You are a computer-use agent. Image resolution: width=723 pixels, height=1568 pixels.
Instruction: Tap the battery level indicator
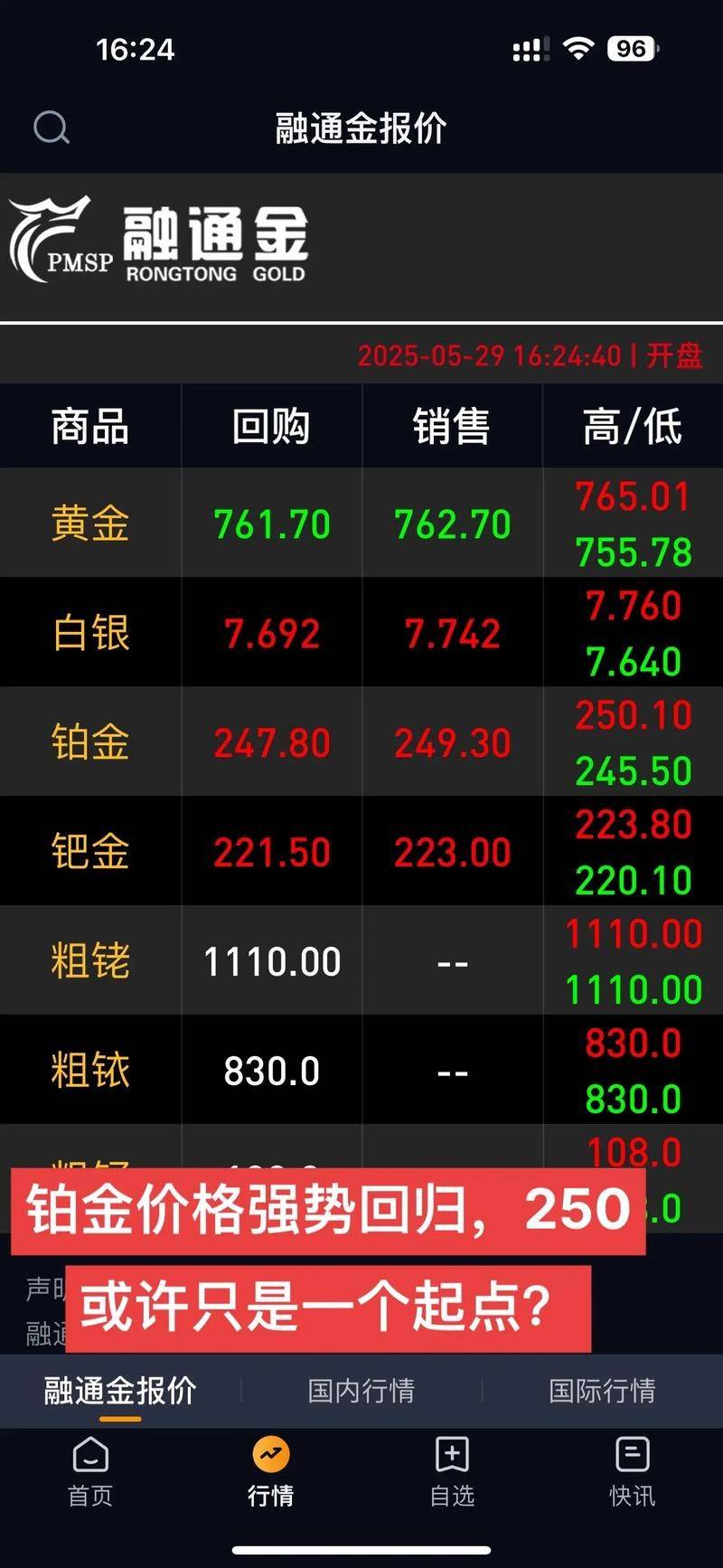(x=632, y=49)
